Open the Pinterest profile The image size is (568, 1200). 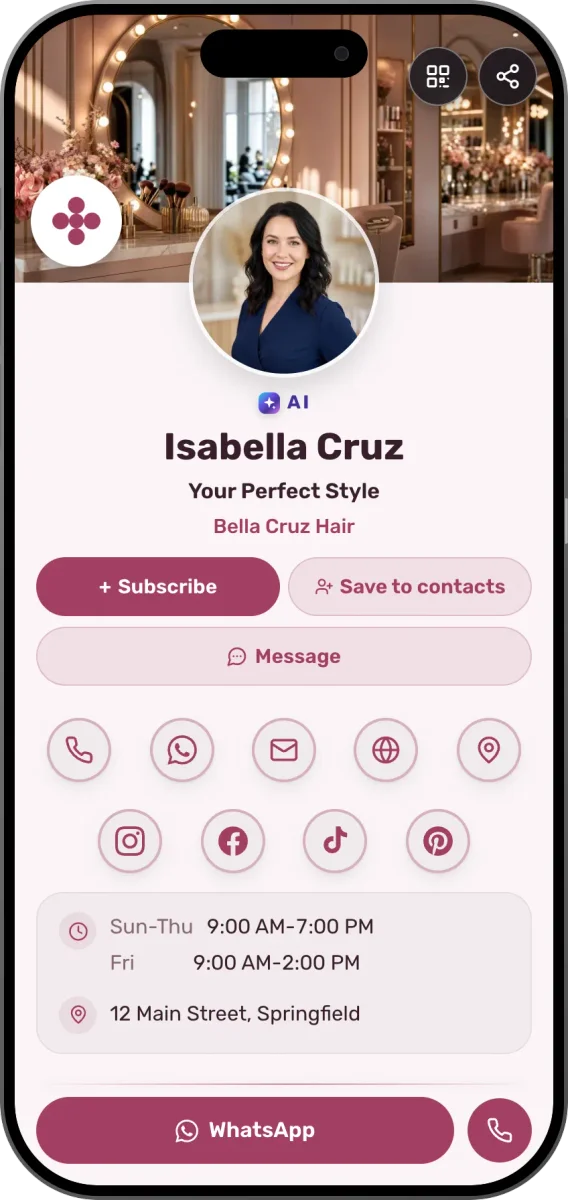tap(438, 841)
